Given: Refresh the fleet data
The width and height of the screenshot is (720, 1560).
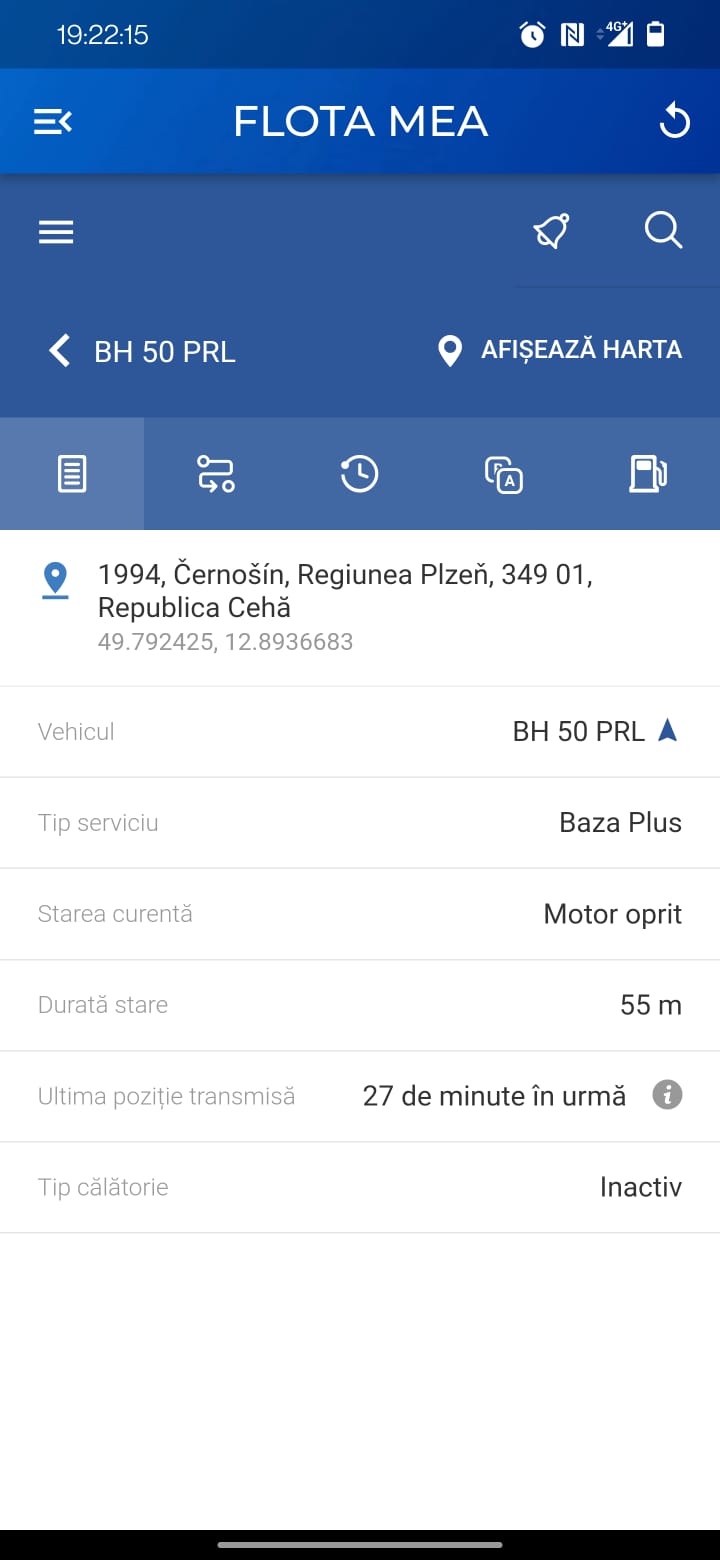Looking at the screenshot, I should (675, 122).
